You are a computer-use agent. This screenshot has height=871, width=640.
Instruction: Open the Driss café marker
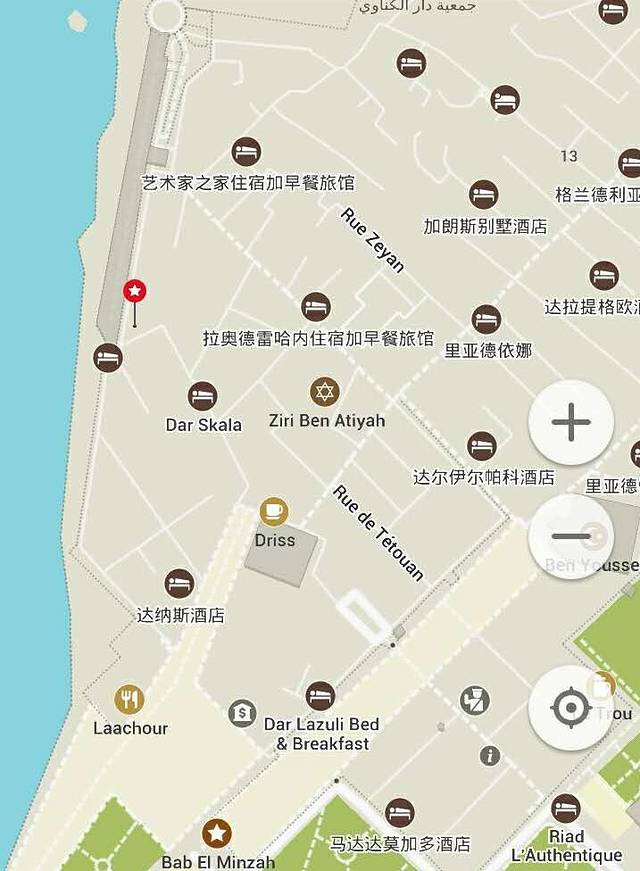[274, 512]
